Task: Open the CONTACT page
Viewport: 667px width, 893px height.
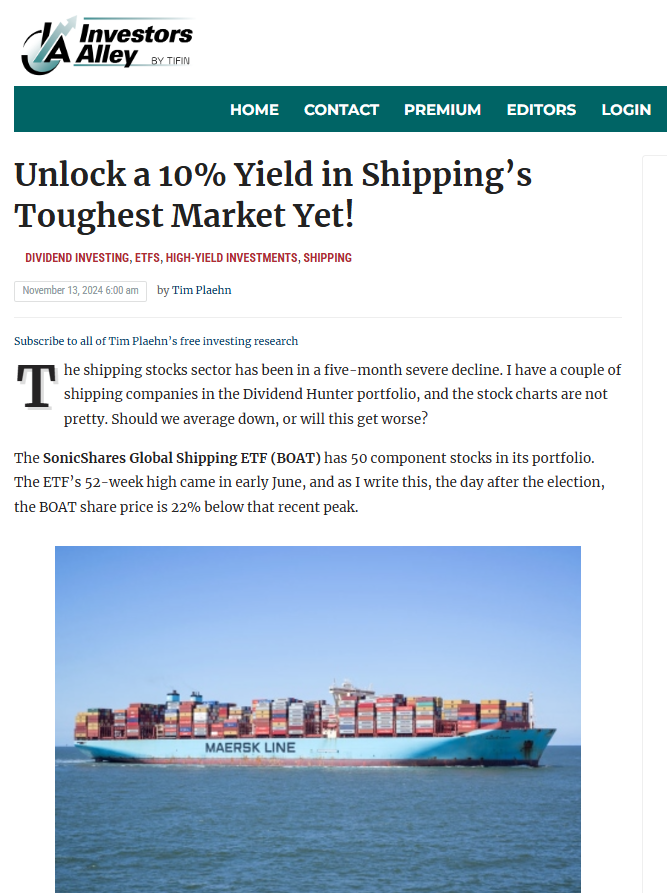Action: click(341, 110)
